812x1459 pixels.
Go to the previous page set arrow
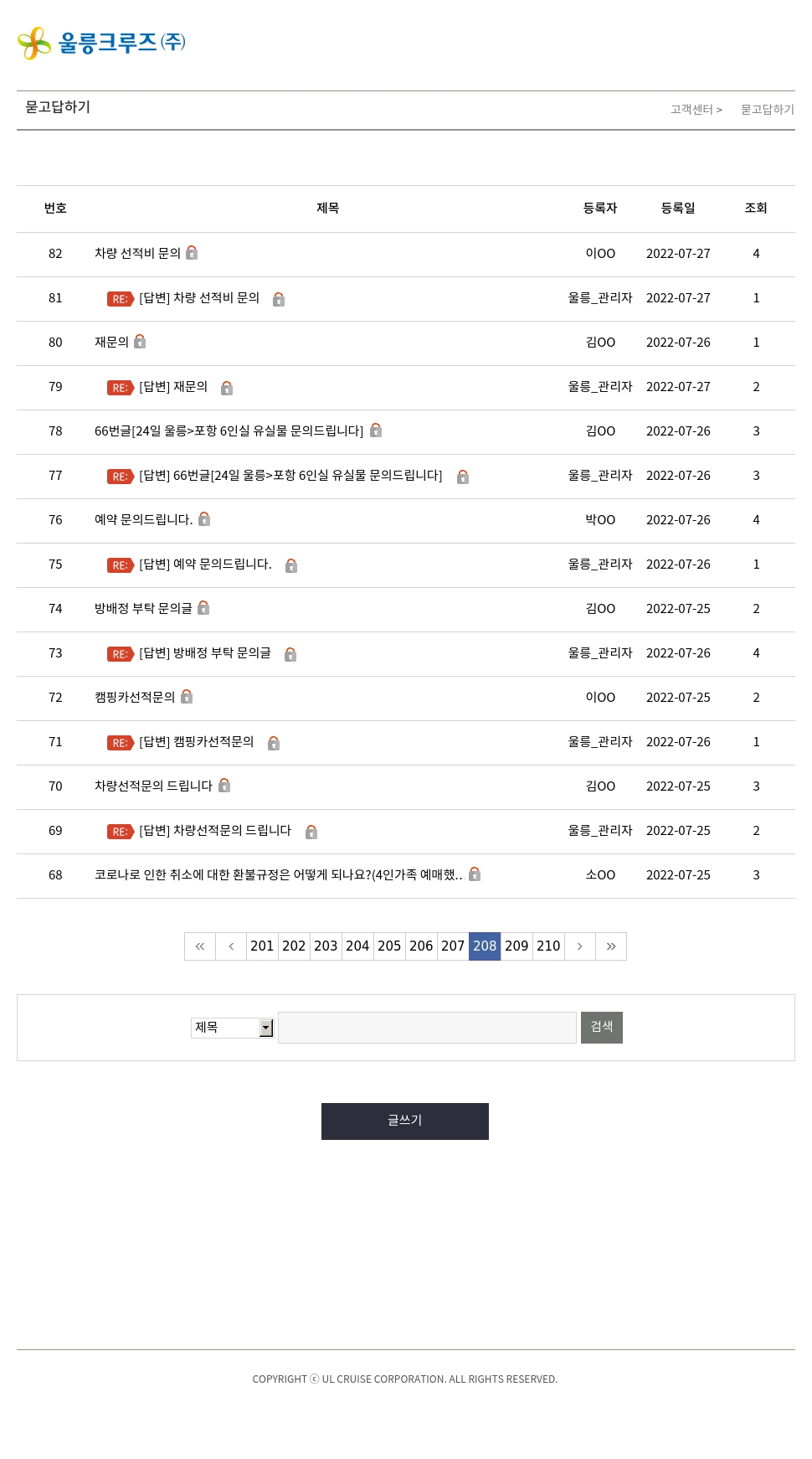point(231,946)
